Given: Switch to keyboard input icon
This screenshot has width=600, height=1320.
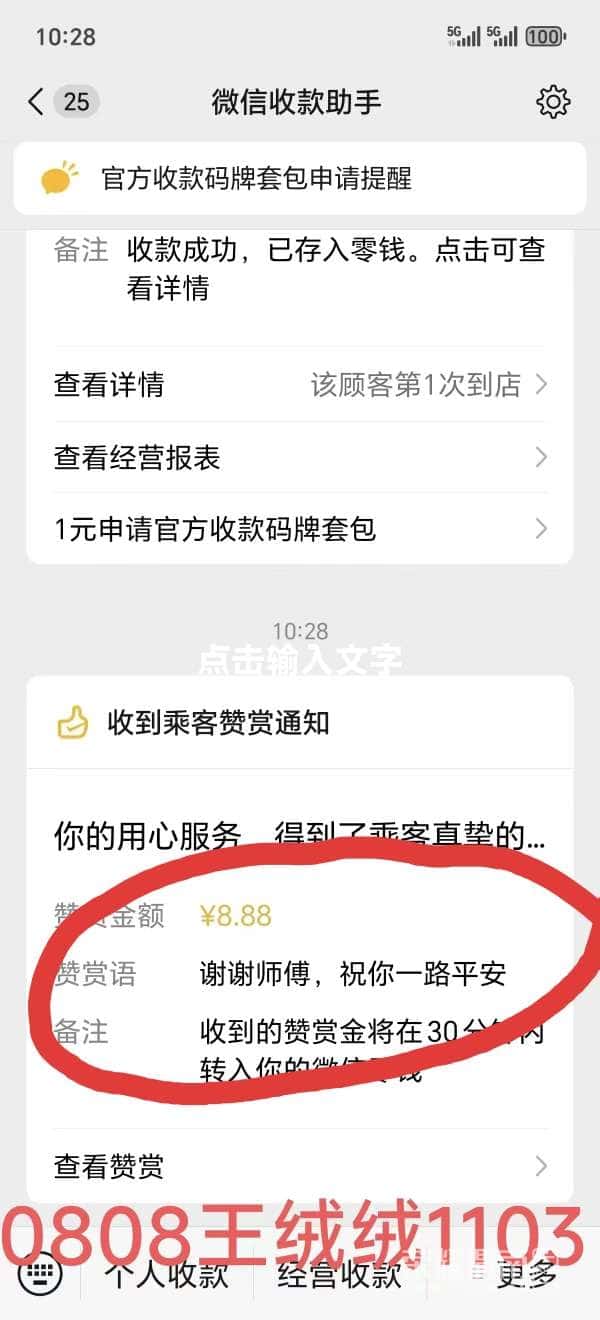Looking at the screenshot, I should (40, 1275).
